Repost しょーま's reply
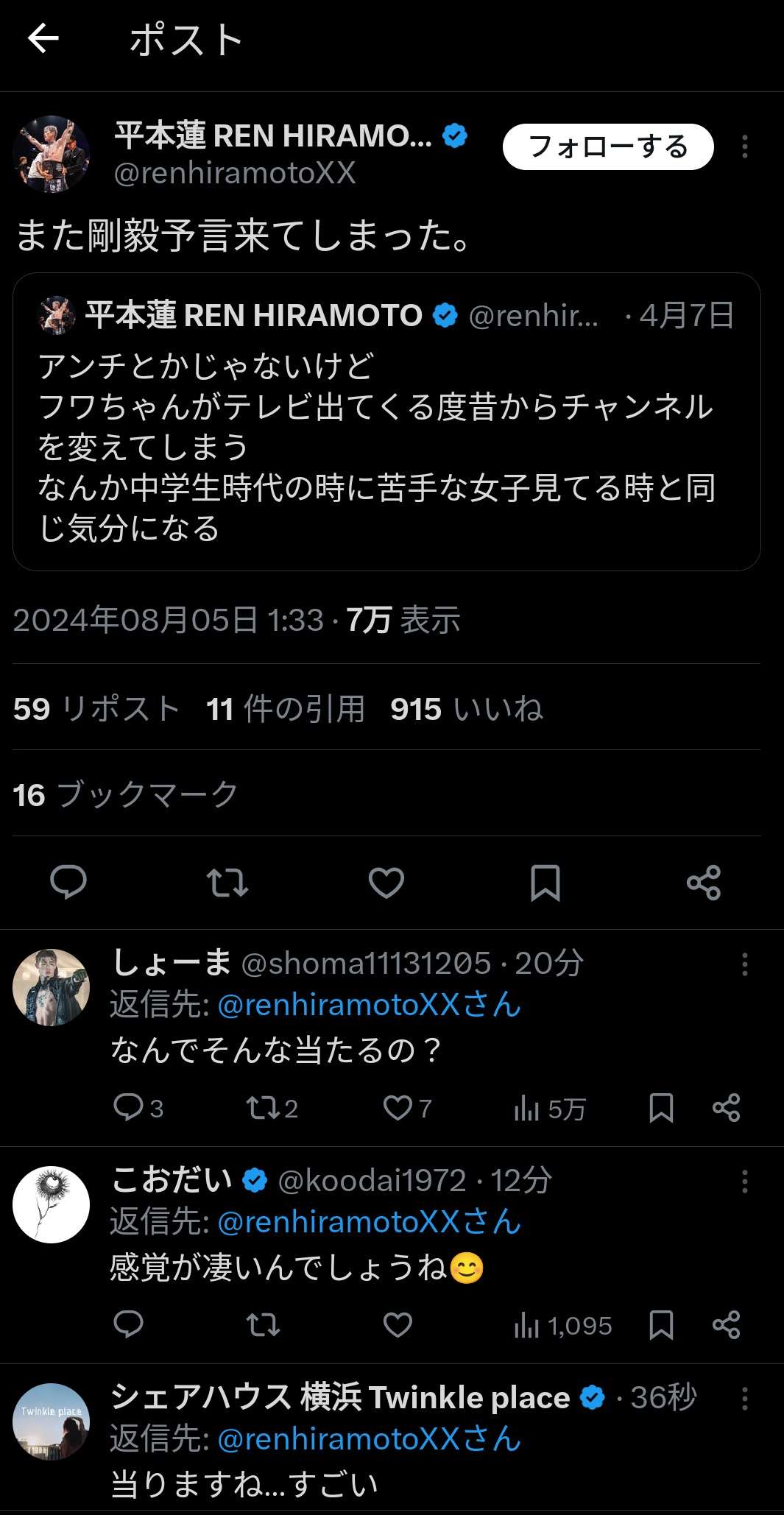The width and height of the screenshot is (784, 1515). [x=263, y=1108]
